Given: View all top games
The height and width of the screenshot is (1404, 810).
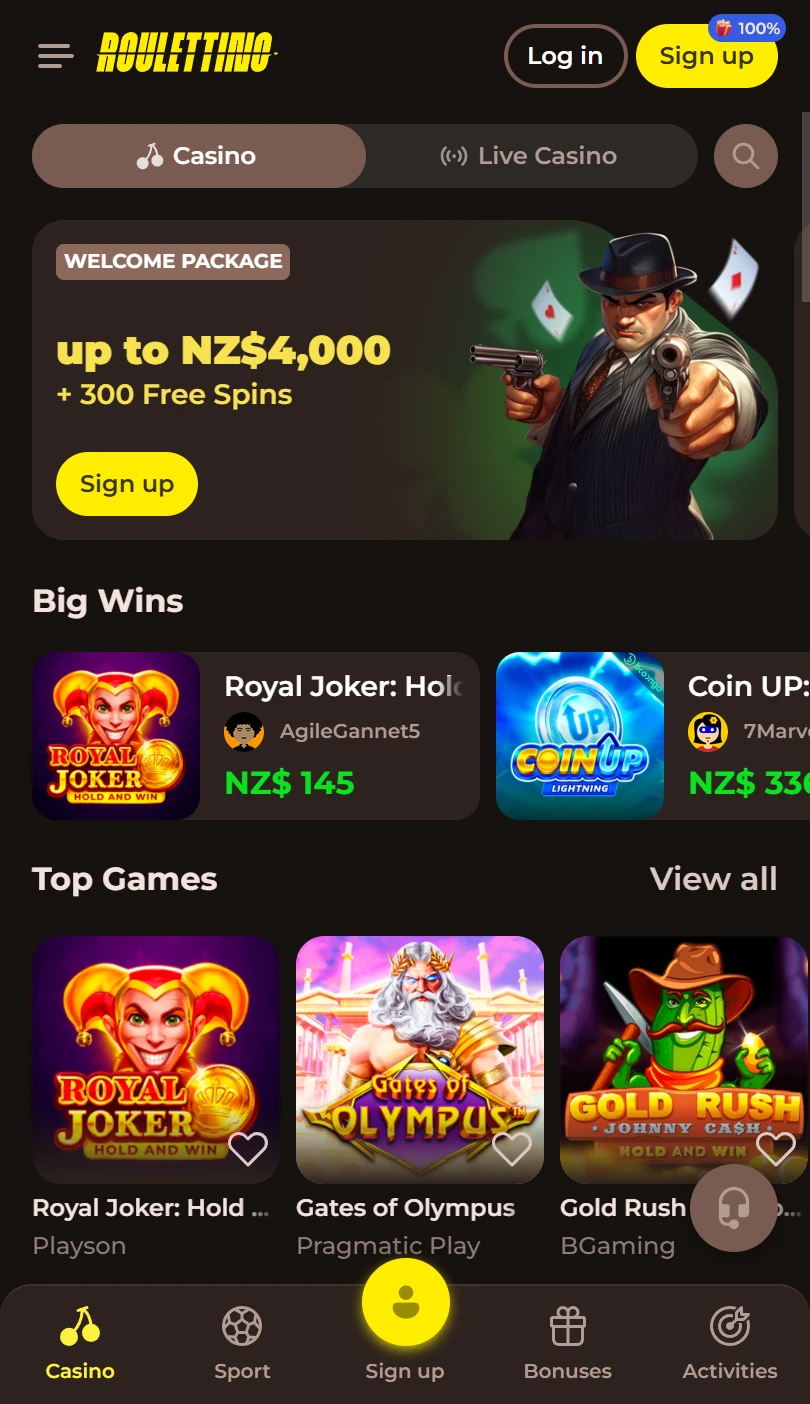Looking at the screenshot, I should (x=713, y=879).
